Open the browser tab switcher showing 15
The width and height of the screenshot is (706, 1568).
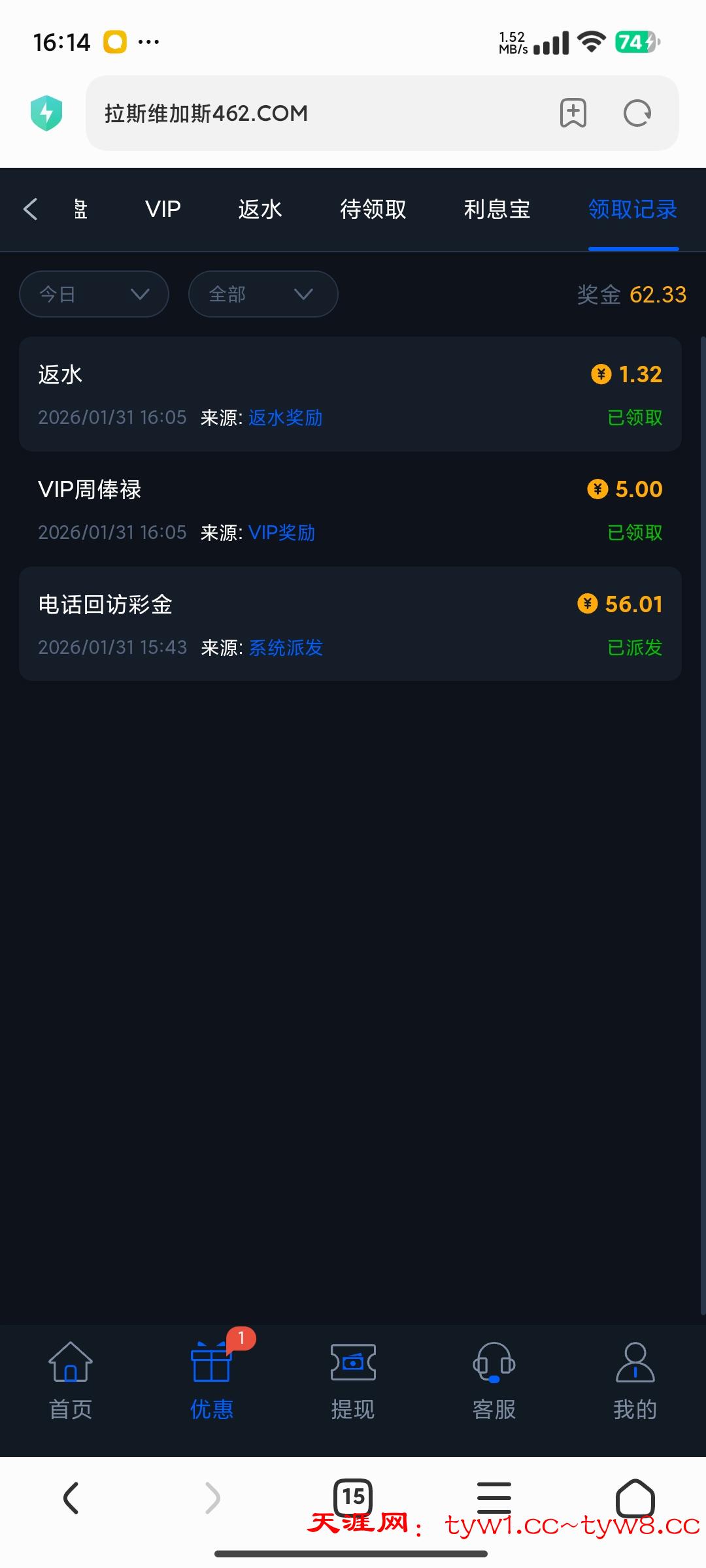tap(353, 1495)
